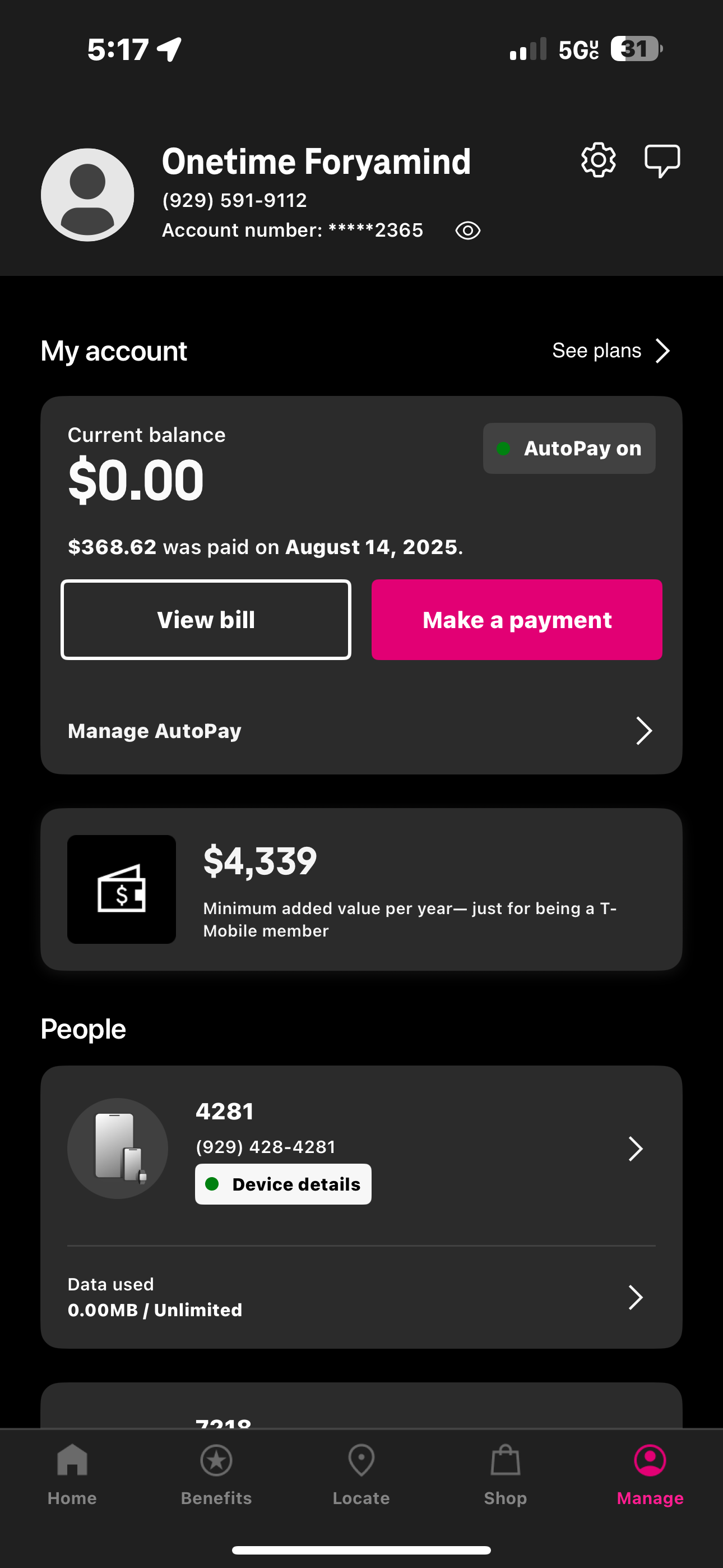Image resolution: width=723 pixels, height=1568 pixels.
Task: Open the chat message icon
Action: tap(662, 161)
